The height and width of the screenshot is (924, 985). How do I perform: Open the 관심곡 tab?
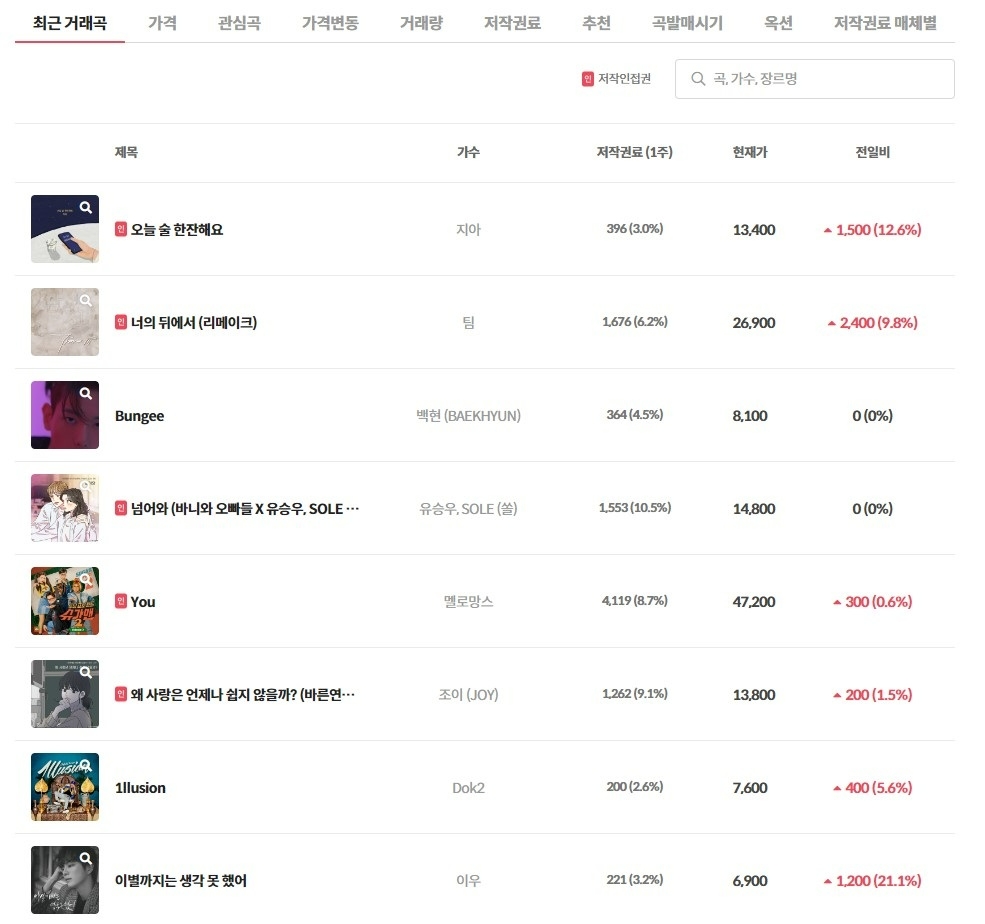point(239,23)
